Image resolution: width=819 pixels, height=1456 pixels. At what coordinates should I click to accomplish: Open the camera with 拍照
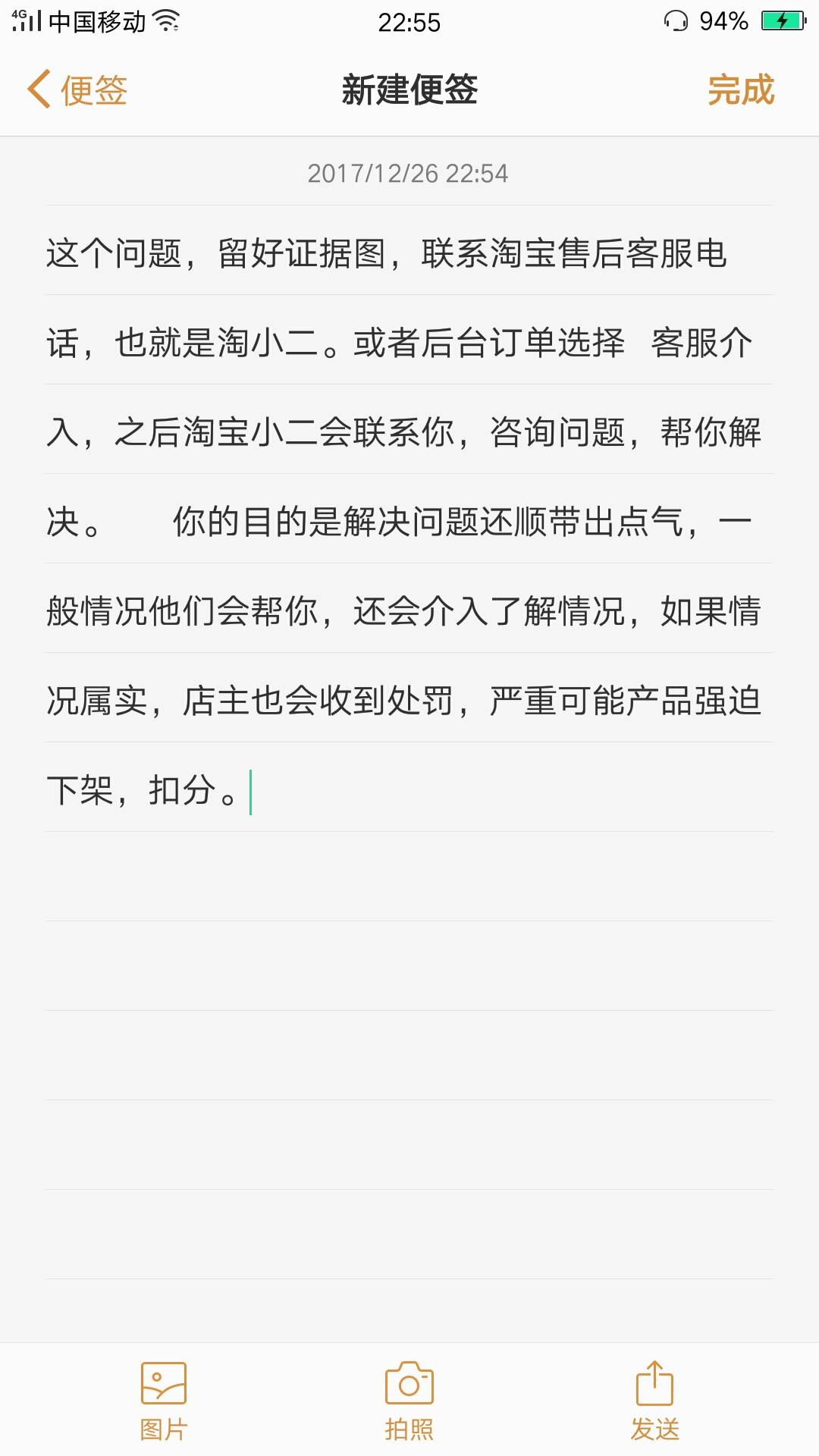coord(409,1400)
